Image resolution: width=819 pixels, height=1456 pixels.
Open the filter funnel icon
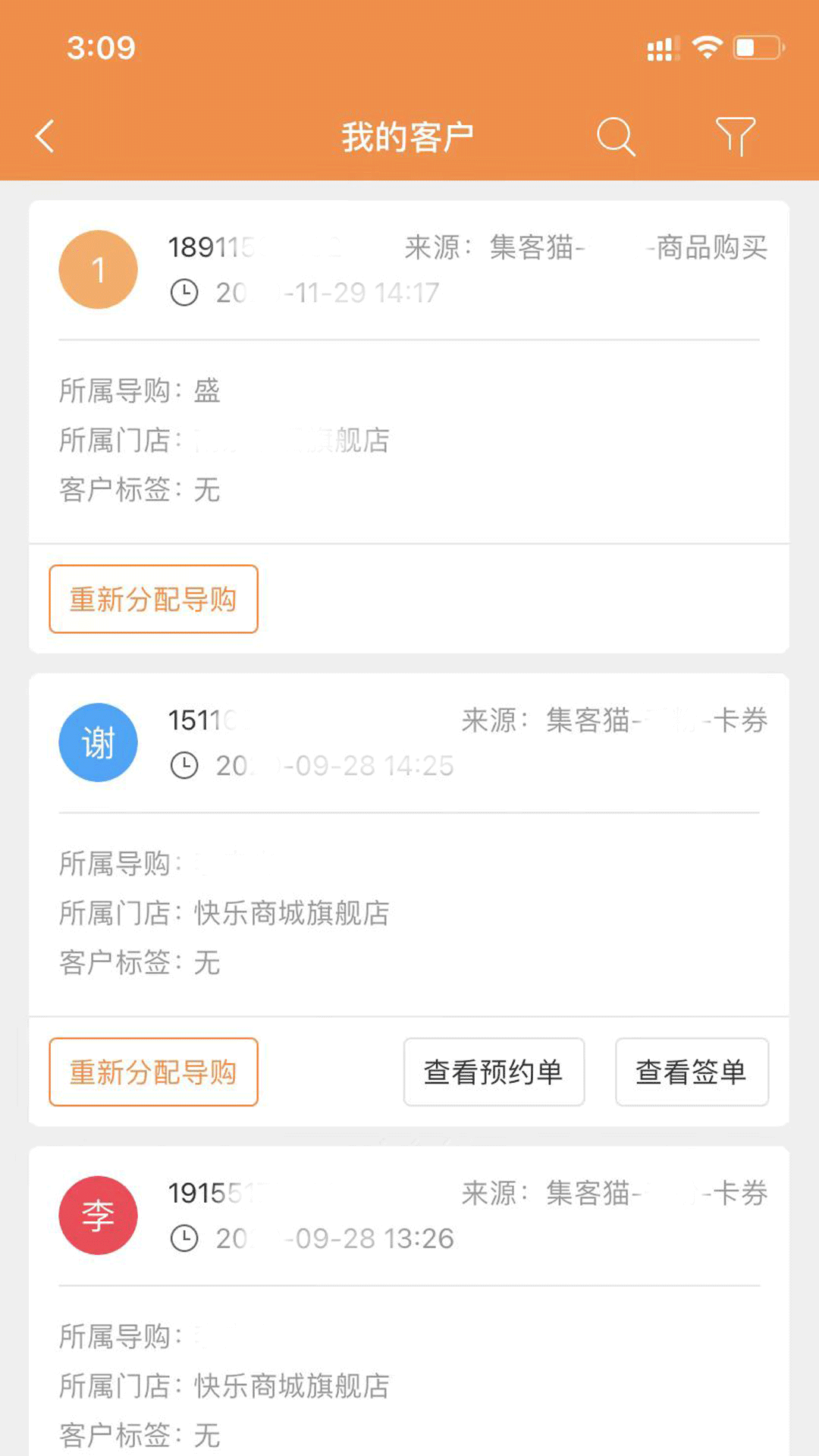click(734, 135)
